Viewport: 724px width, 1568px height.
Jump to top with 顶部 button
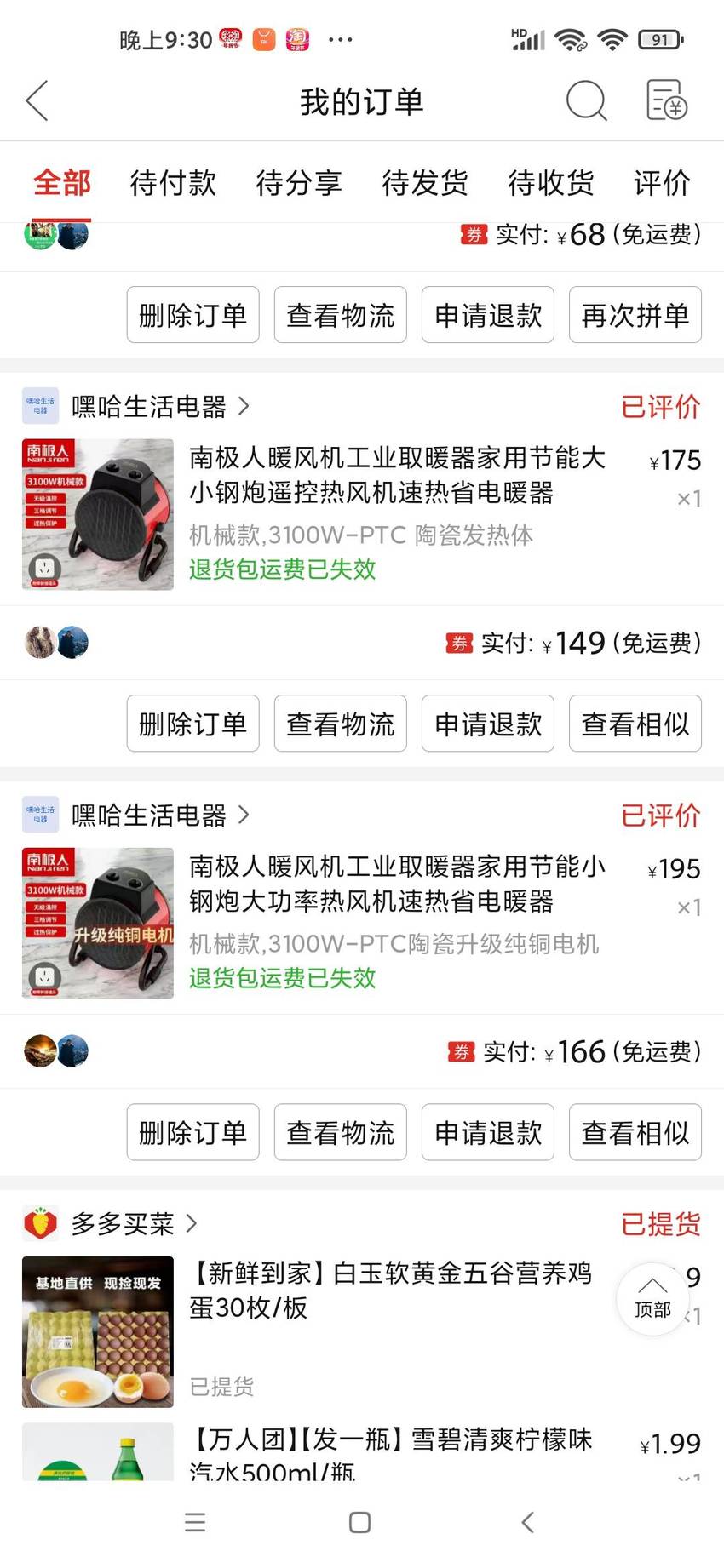coord(652,1299)
